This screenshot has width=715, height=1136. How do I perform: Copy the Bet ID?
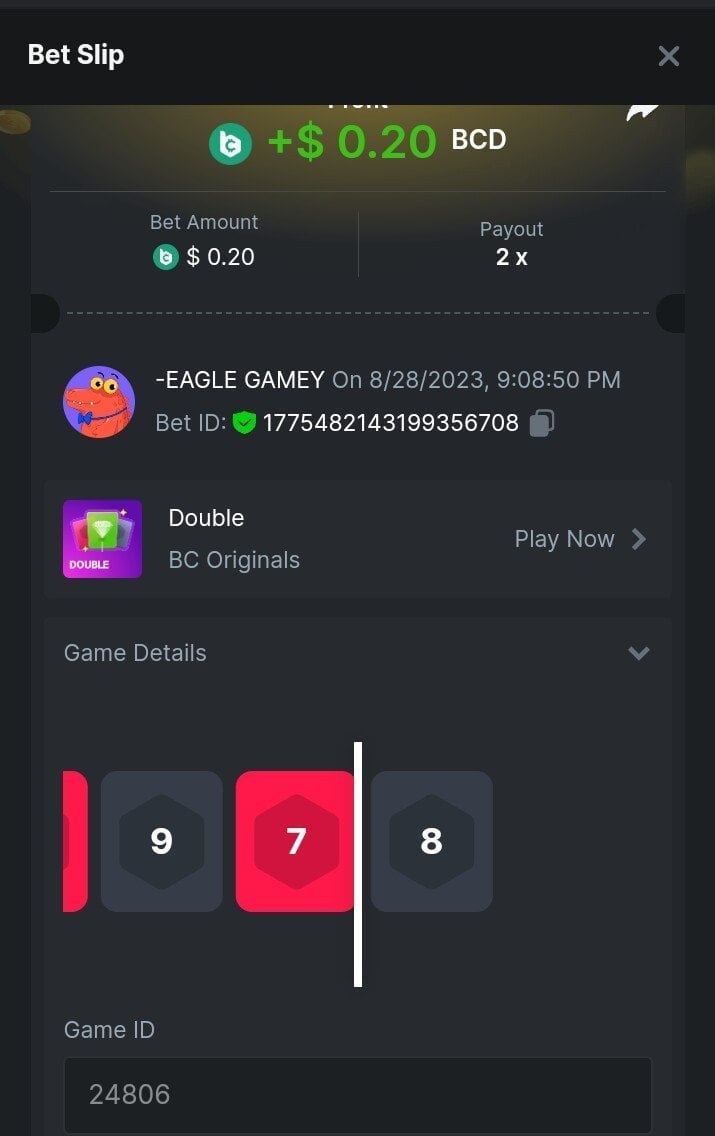pyautogui.click(x=541, y=423)
